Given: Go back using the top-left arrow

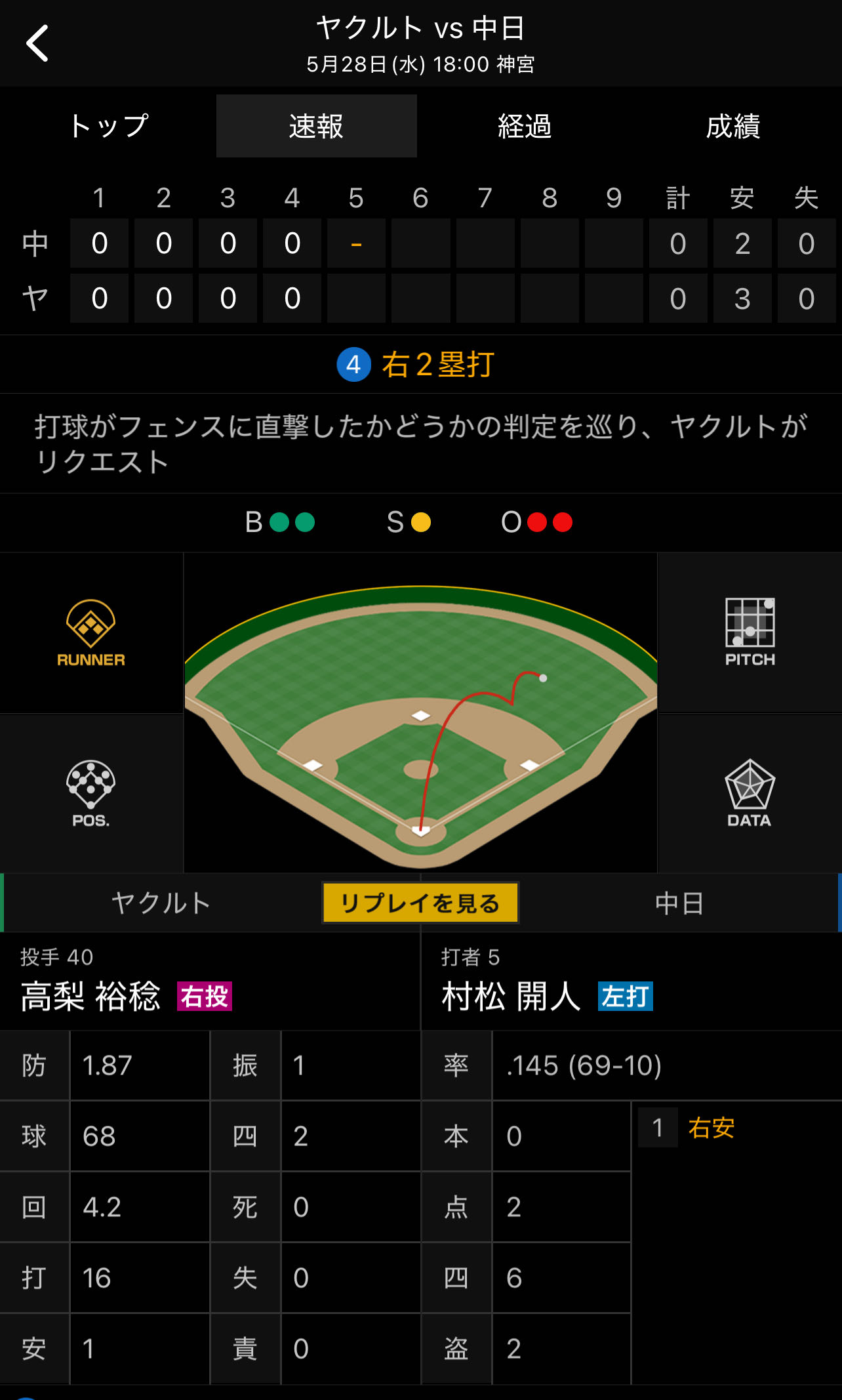Looking at the screenshot, I should coord(37,43).
